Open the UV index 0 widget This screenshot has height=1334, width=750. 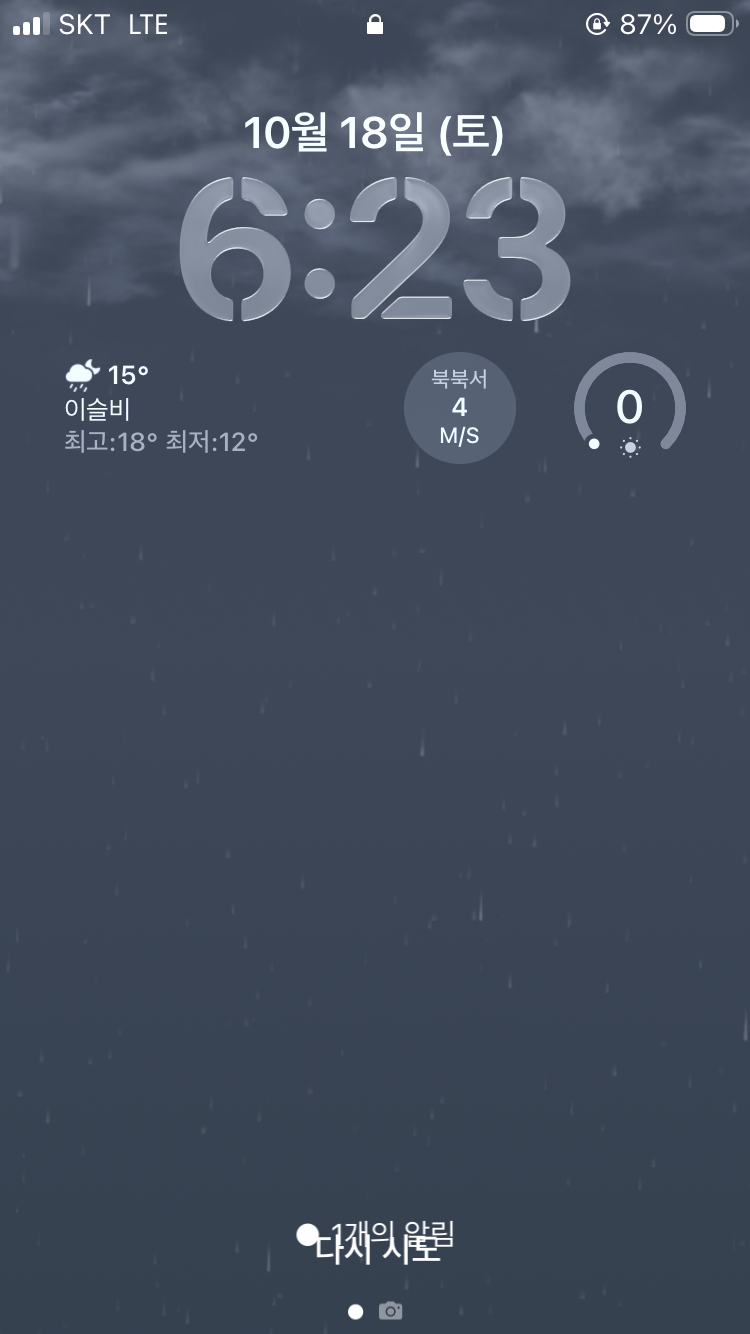(x=629, y=408)
